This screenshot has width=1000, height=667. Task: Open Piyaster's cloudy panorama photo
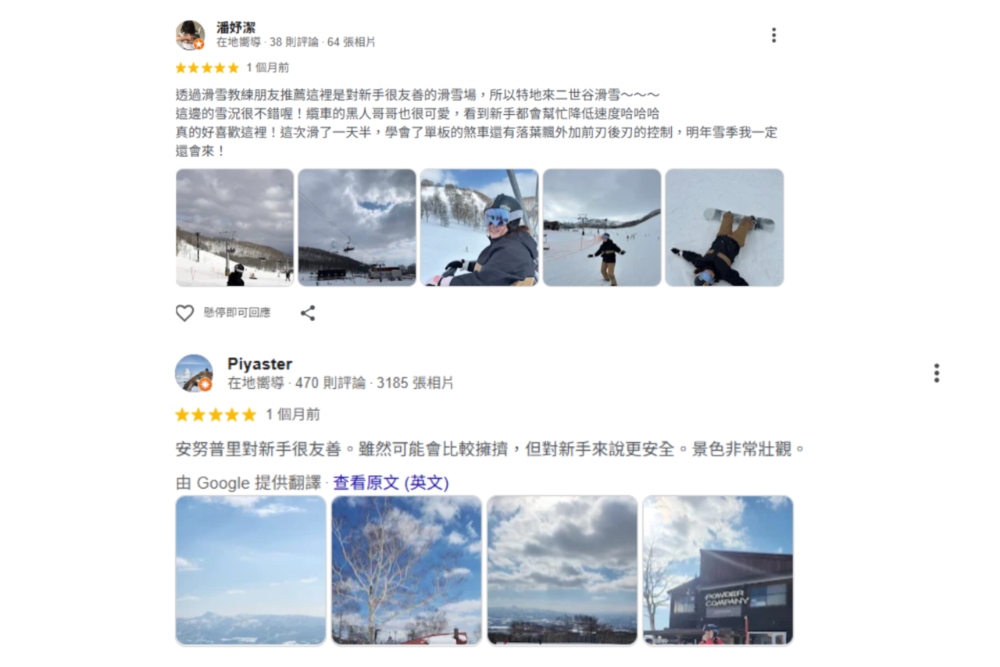562,571
